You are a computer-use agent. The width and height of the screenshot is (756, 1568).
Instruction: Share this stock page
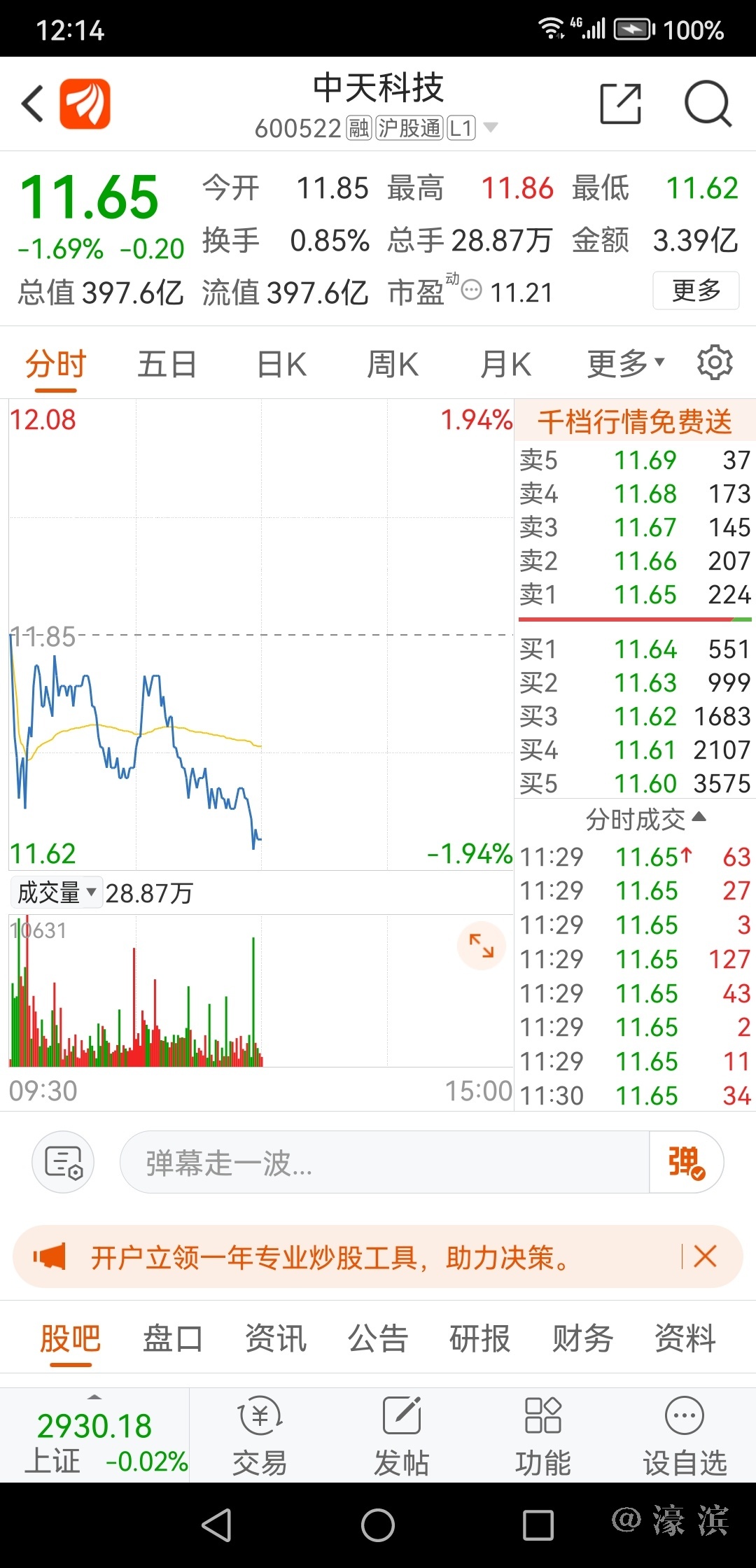coord(621,104)
